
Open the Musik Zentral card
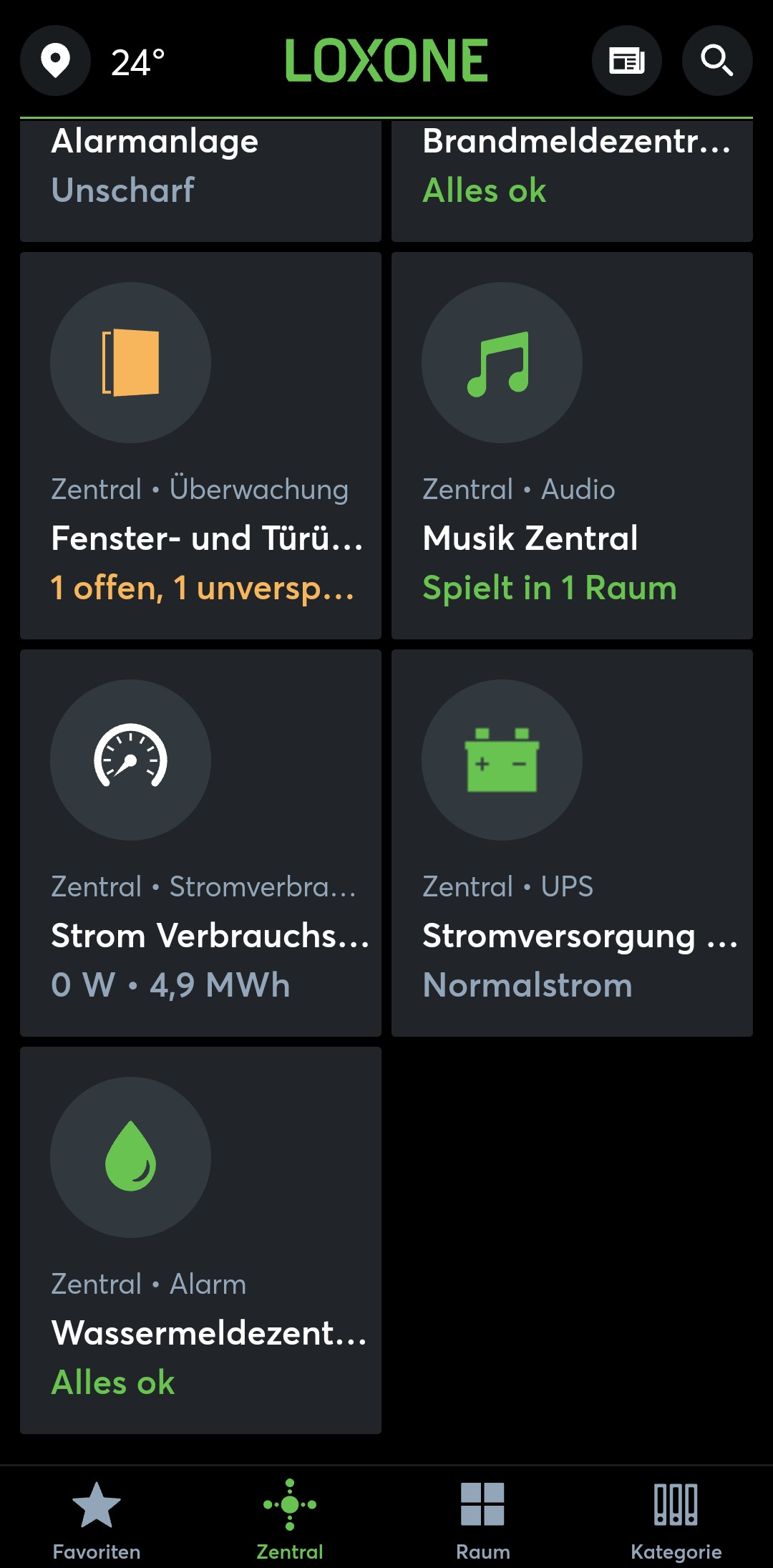click(x=572, y=445)
